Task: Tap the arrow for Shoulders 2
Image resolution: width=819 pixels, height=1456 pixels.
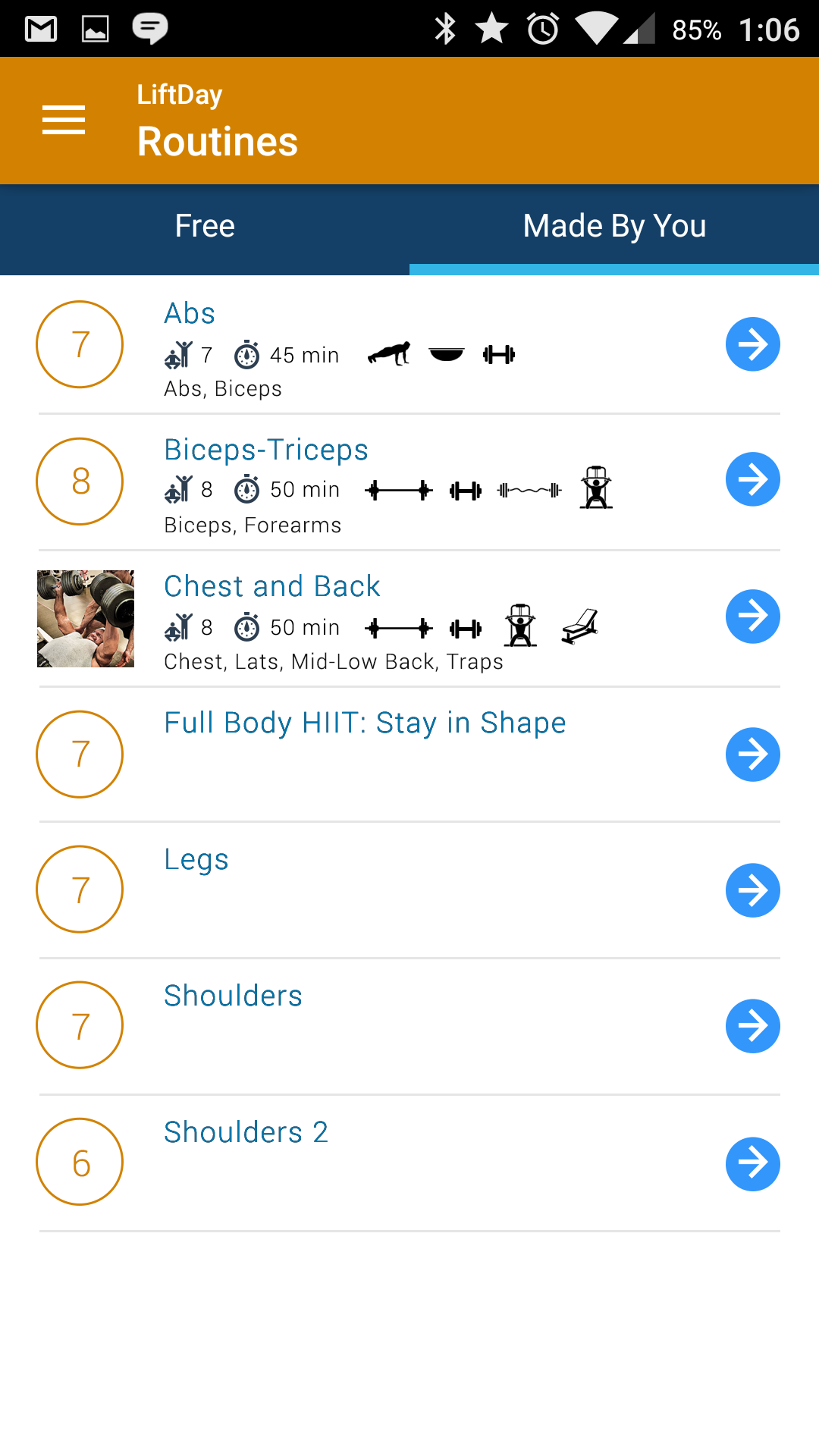Action: 752,1163
